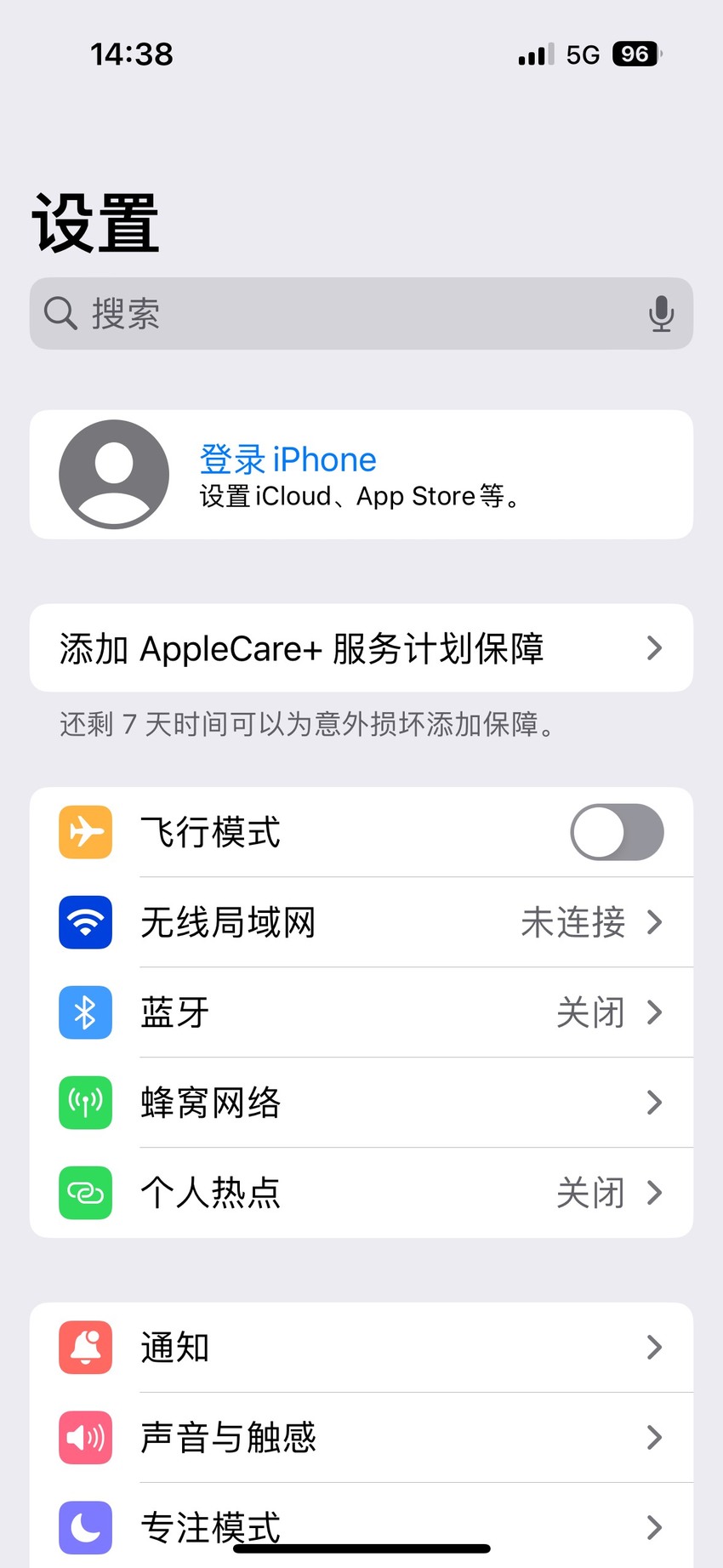
Task: Toggle 飞行模式 on
Action: pyautogui.click(x=617, y=832)
